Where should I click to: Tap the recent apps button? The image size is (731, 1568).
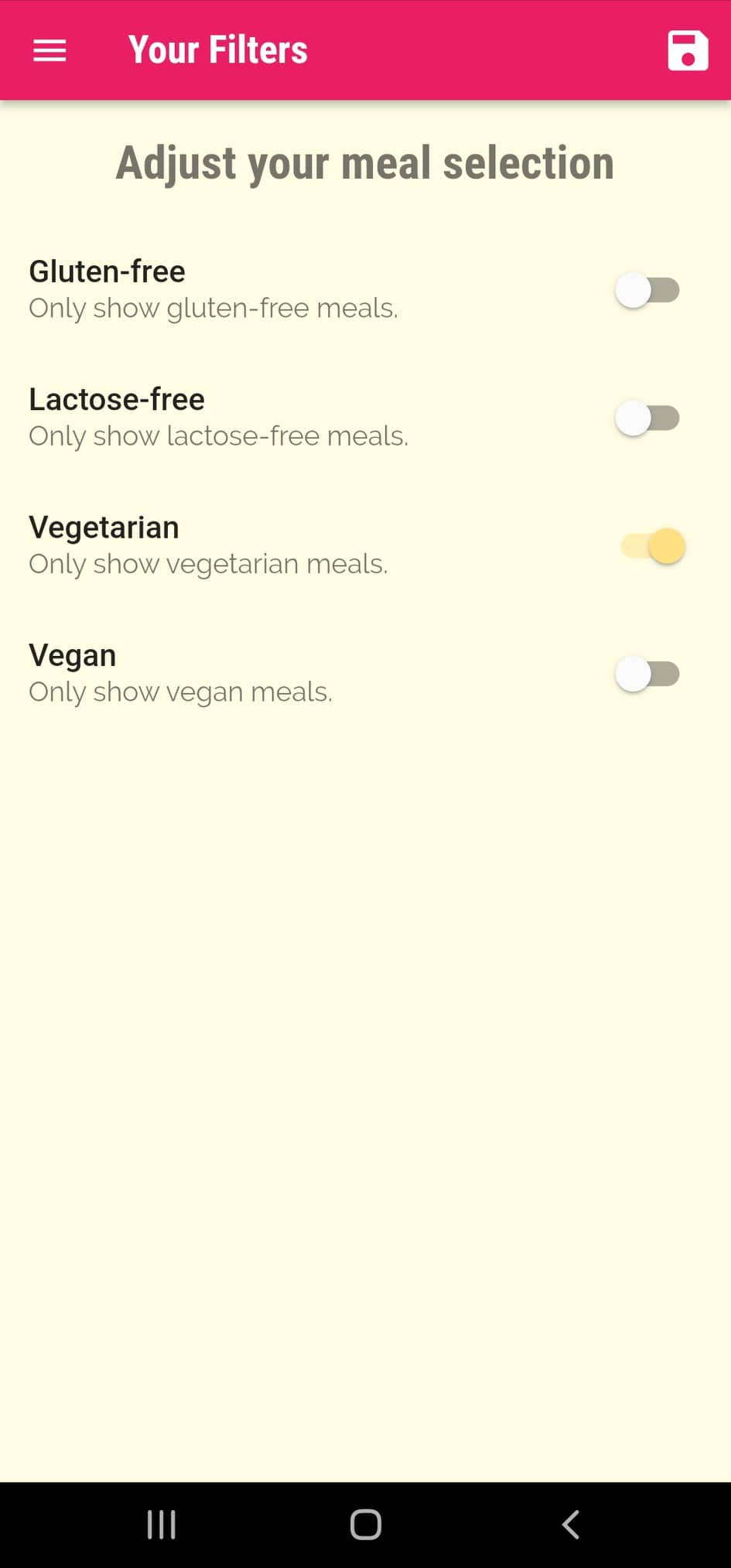tap(160, 1524)
